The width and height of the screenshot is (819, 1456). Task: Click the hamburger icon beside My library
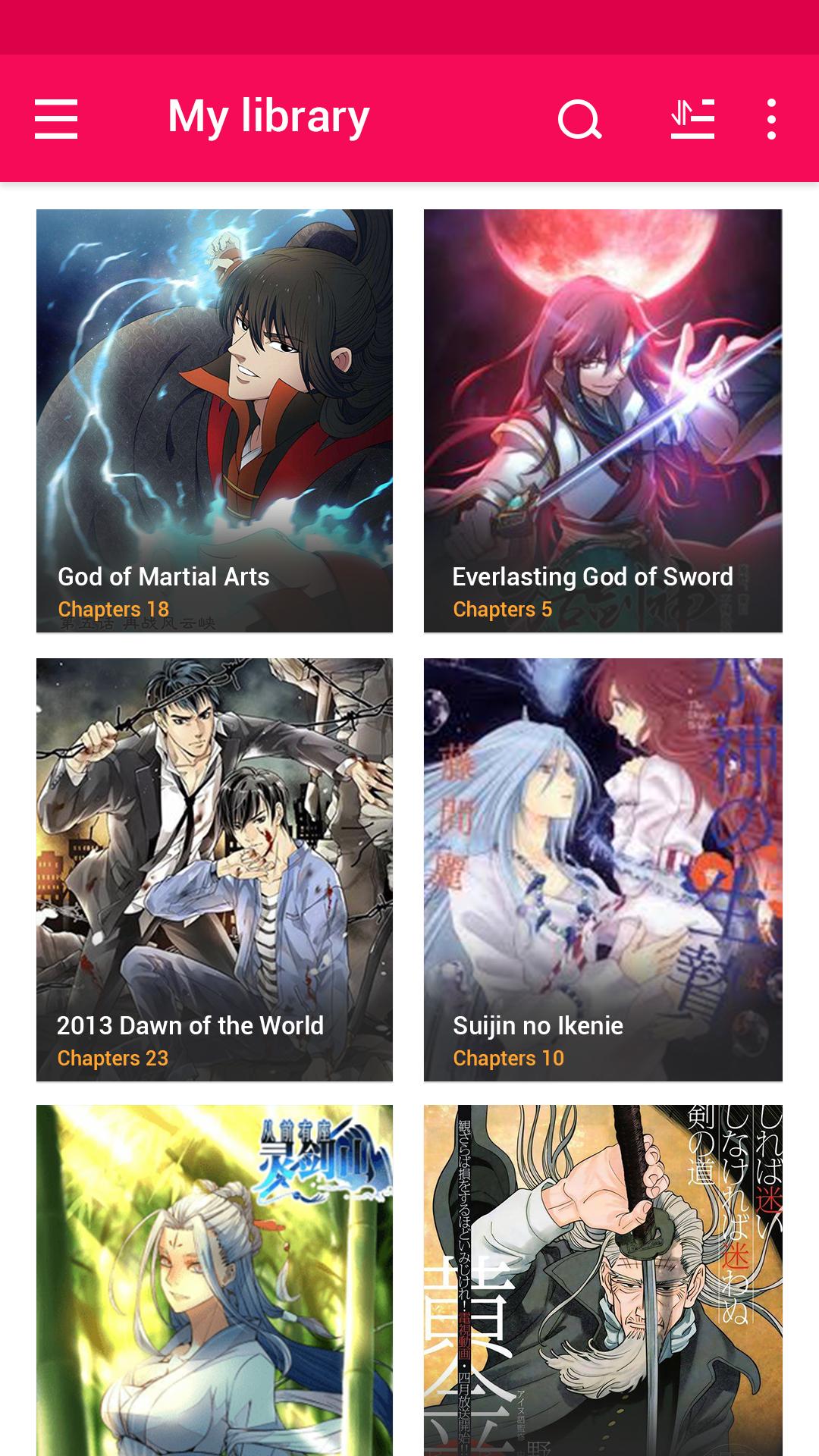click(55, 118)
